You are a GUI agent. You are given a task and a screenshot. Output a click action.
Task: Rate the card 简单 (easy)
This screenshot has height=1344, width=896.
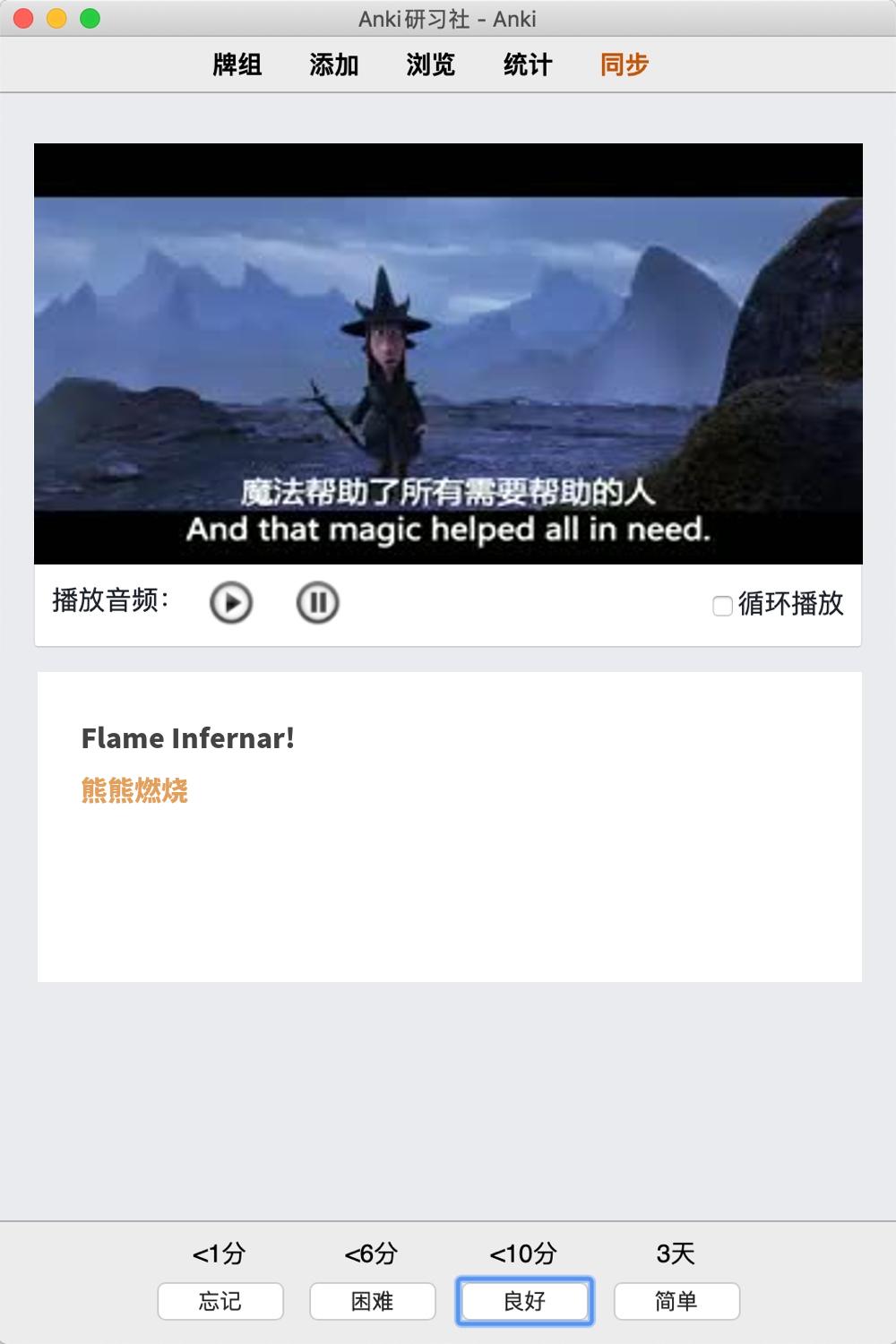point(676,1301)
